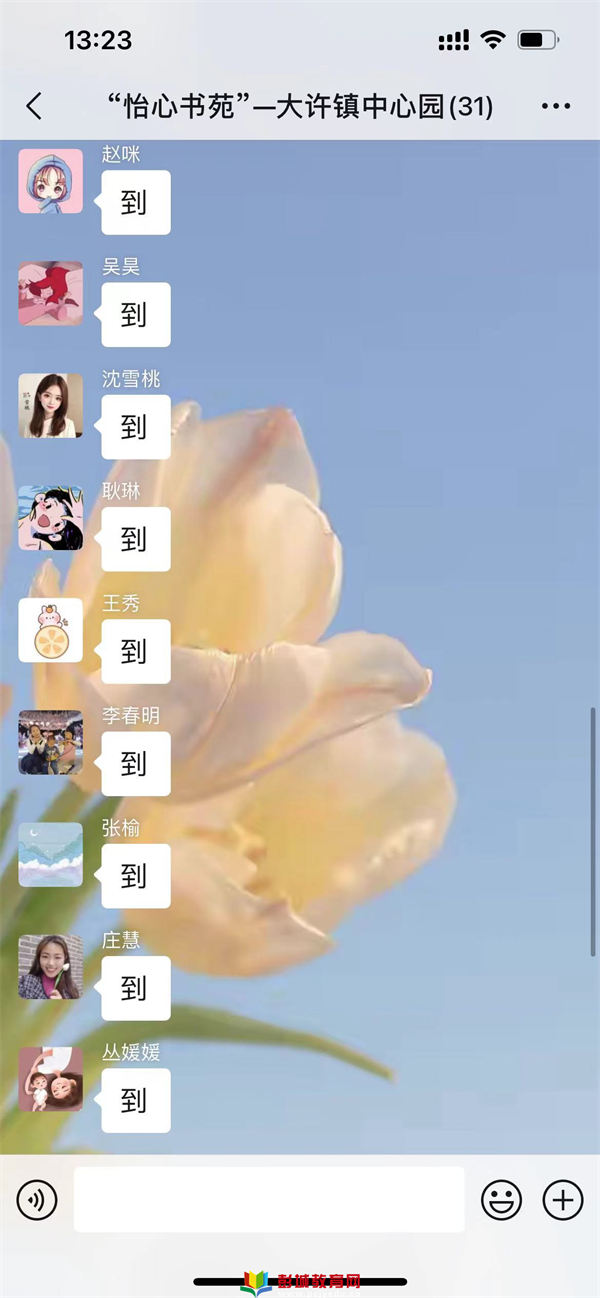Open 李春明's profile avatar

51,743
